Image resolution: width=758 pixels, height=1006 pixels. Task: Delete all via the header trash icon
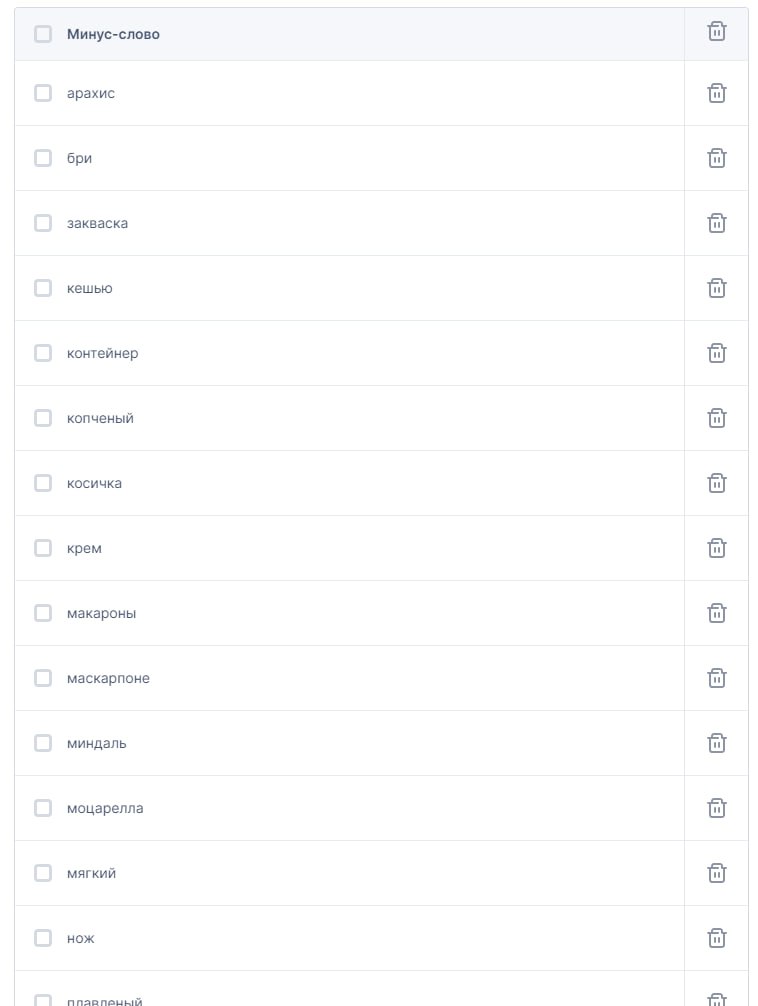tap(716, 32)
